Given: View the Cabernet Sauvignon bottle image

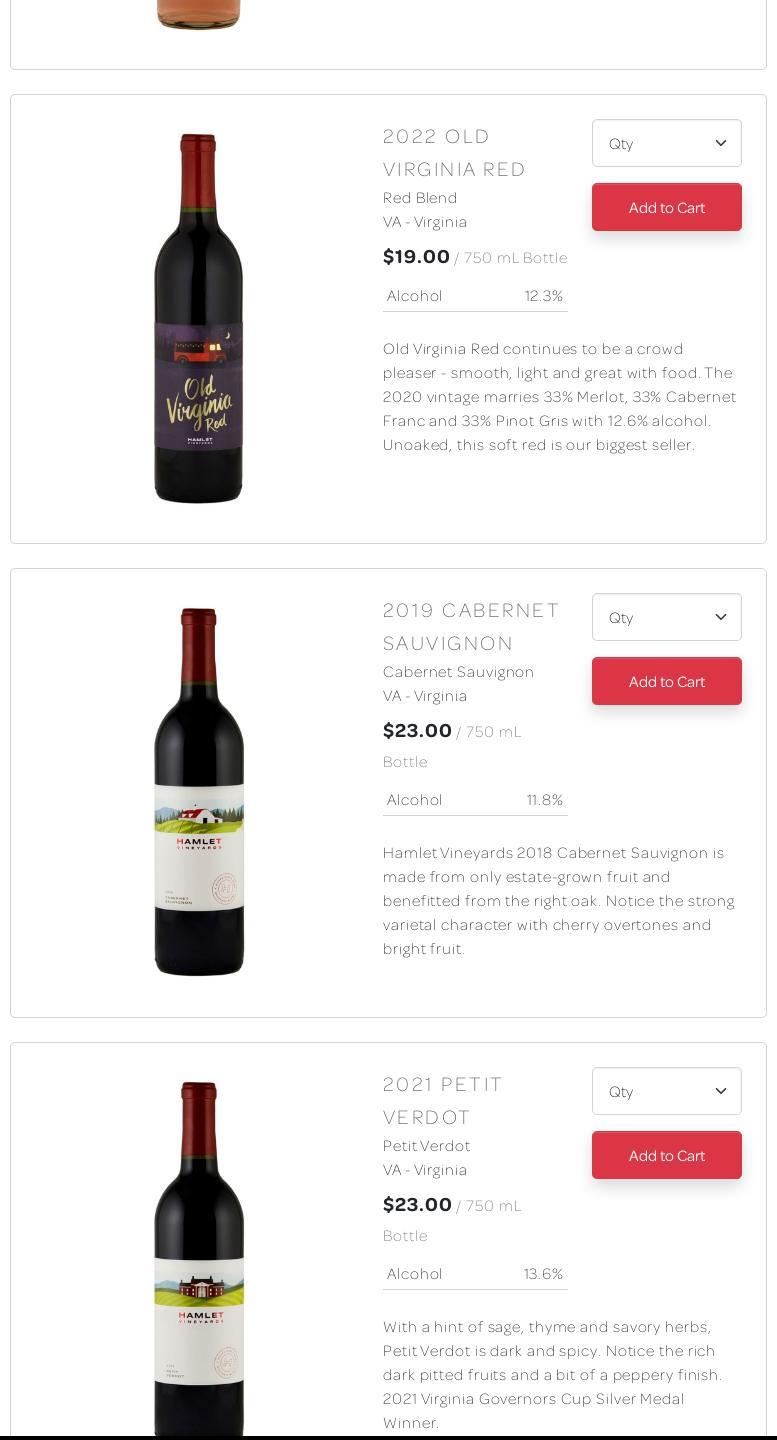Looking at the screenshot, I should tap(198, 792).
